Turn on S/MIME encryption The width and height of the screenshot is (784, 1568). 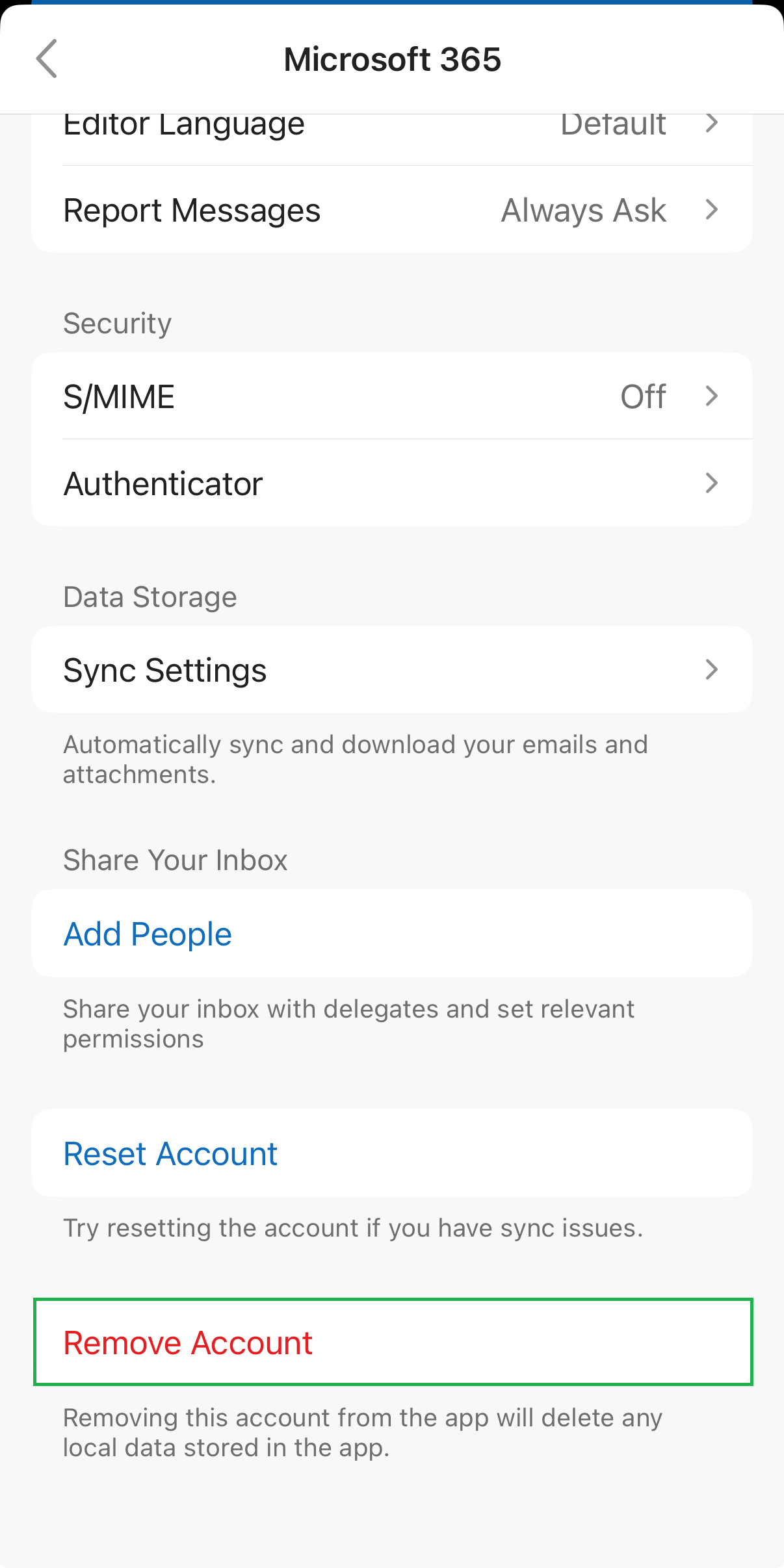[642, 396]
